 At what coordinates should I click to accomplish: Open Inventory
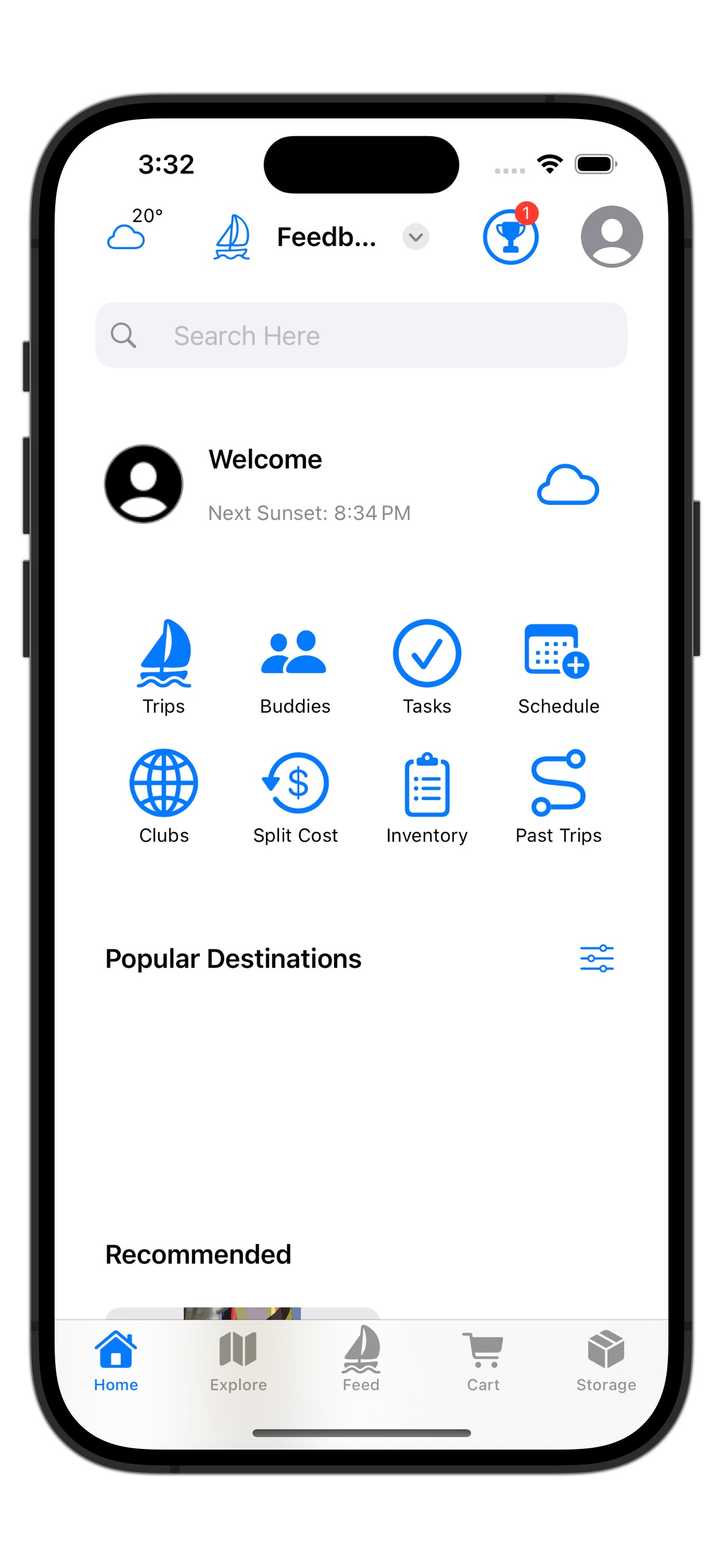427,796
